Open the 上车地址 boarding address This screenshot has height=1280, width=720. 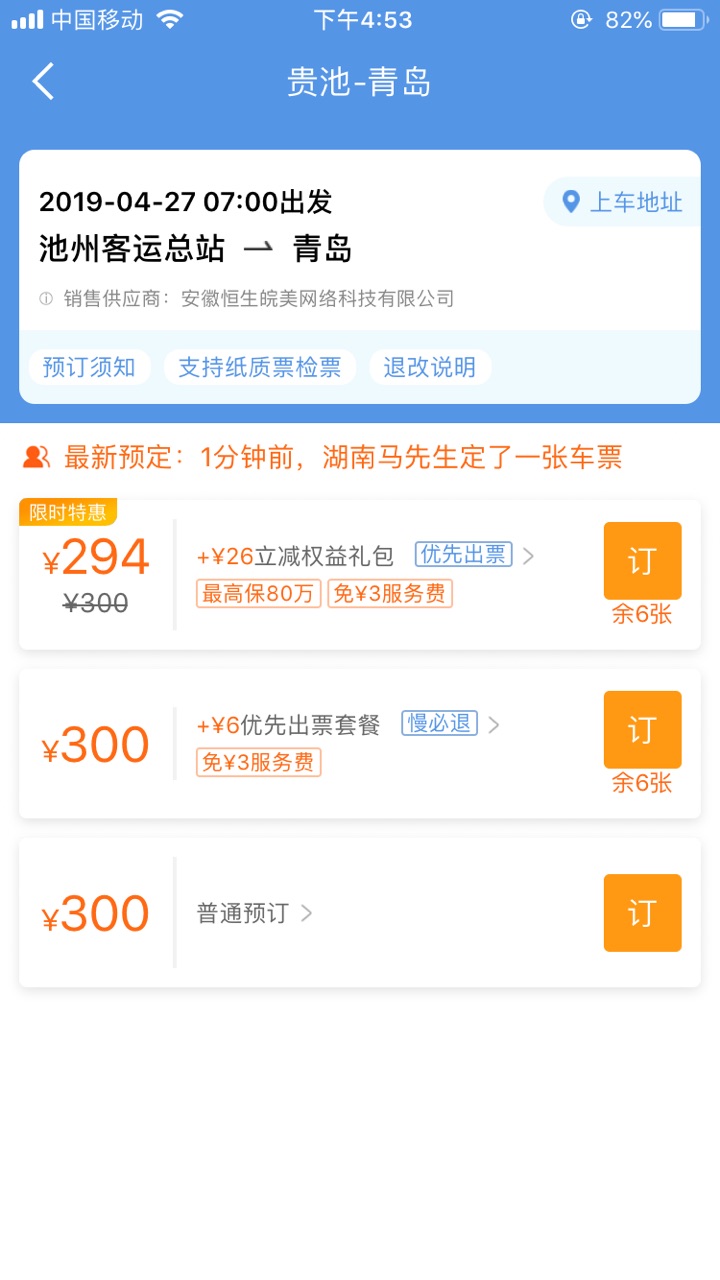pos(622,202)
